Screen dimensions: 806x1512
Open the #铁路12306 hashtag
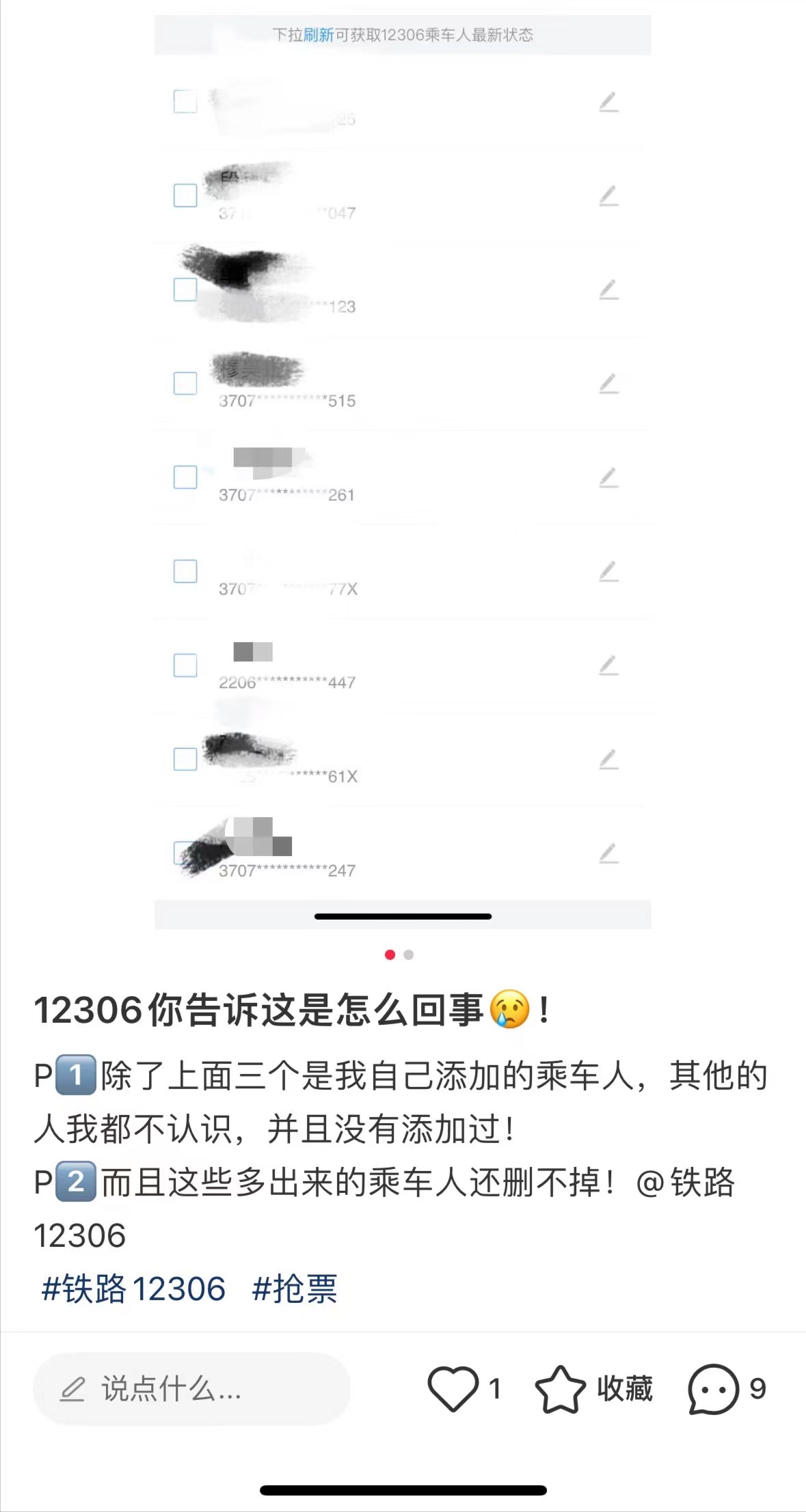pyautogui.click(x=133, y=1289)
